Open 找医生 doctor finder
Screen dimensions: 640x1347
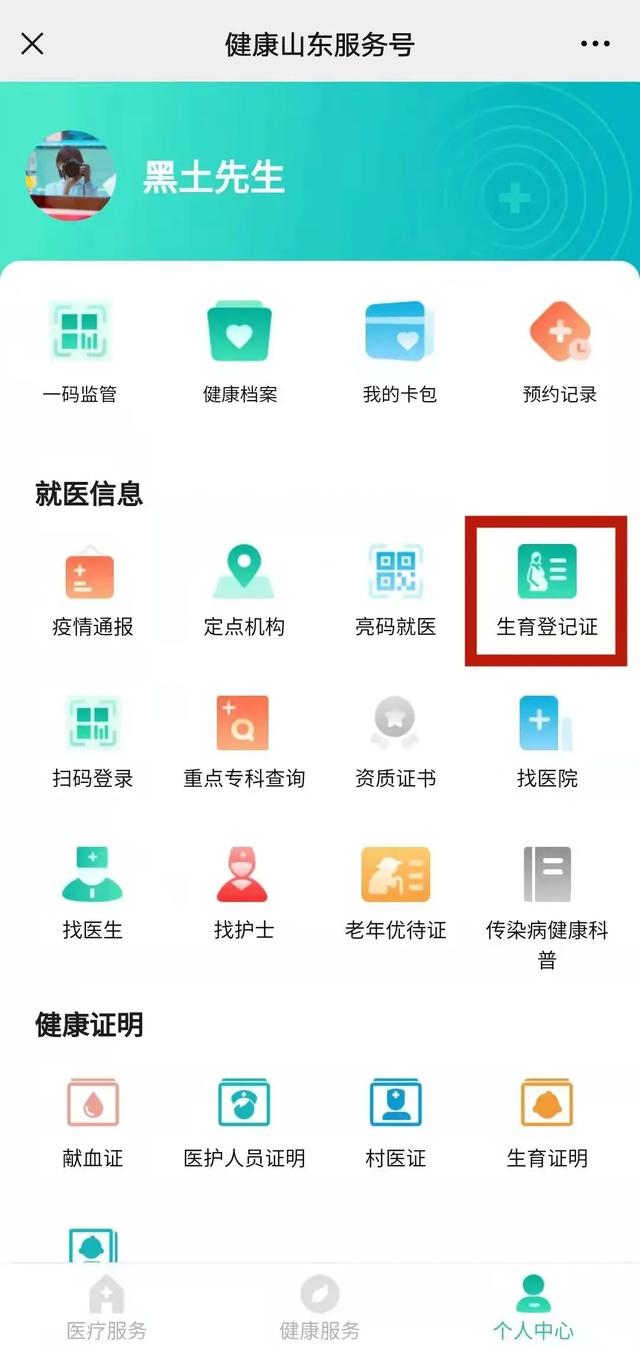[92, 893]
